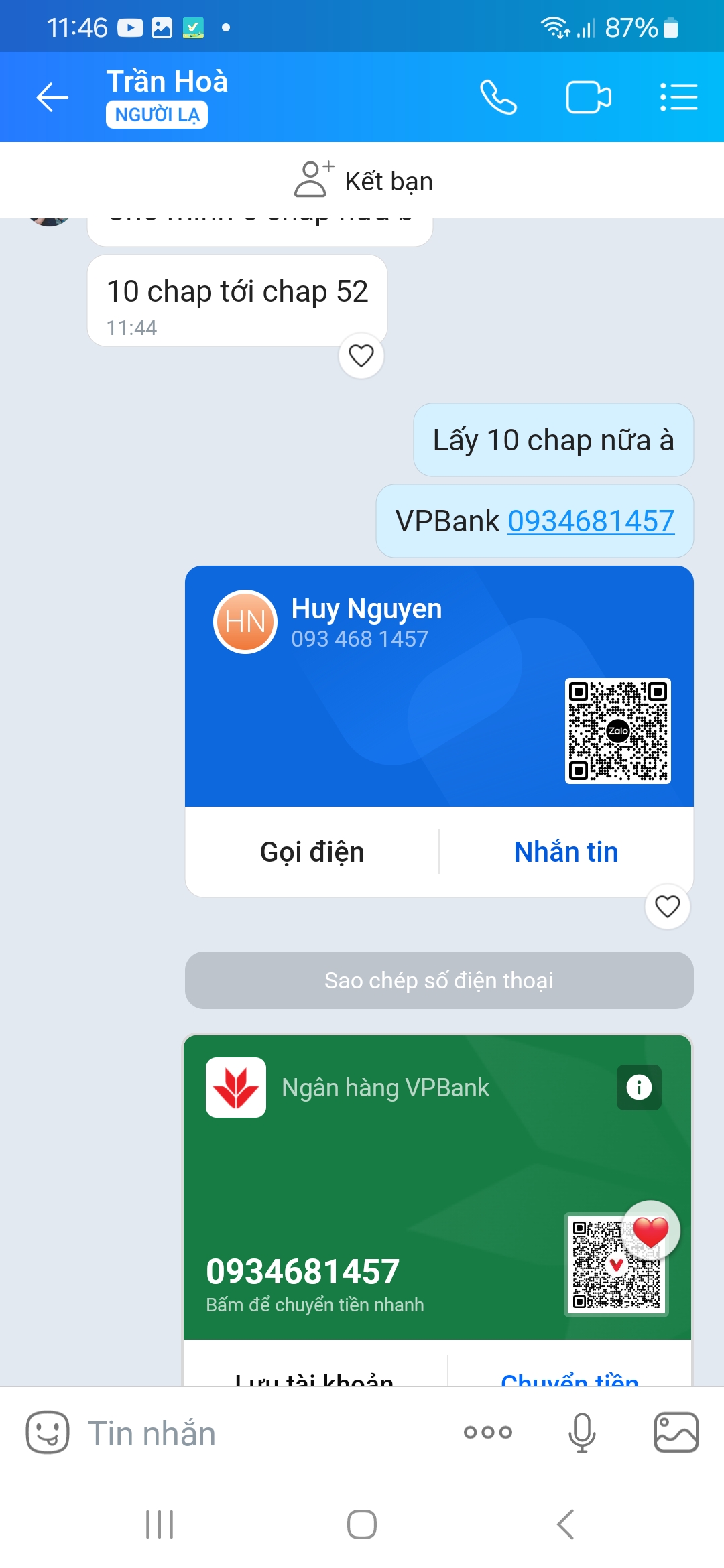This screenshot has height=1568, width=724.
Task: Open VPBank account info icon
Action: click(x=639, y=1087)
